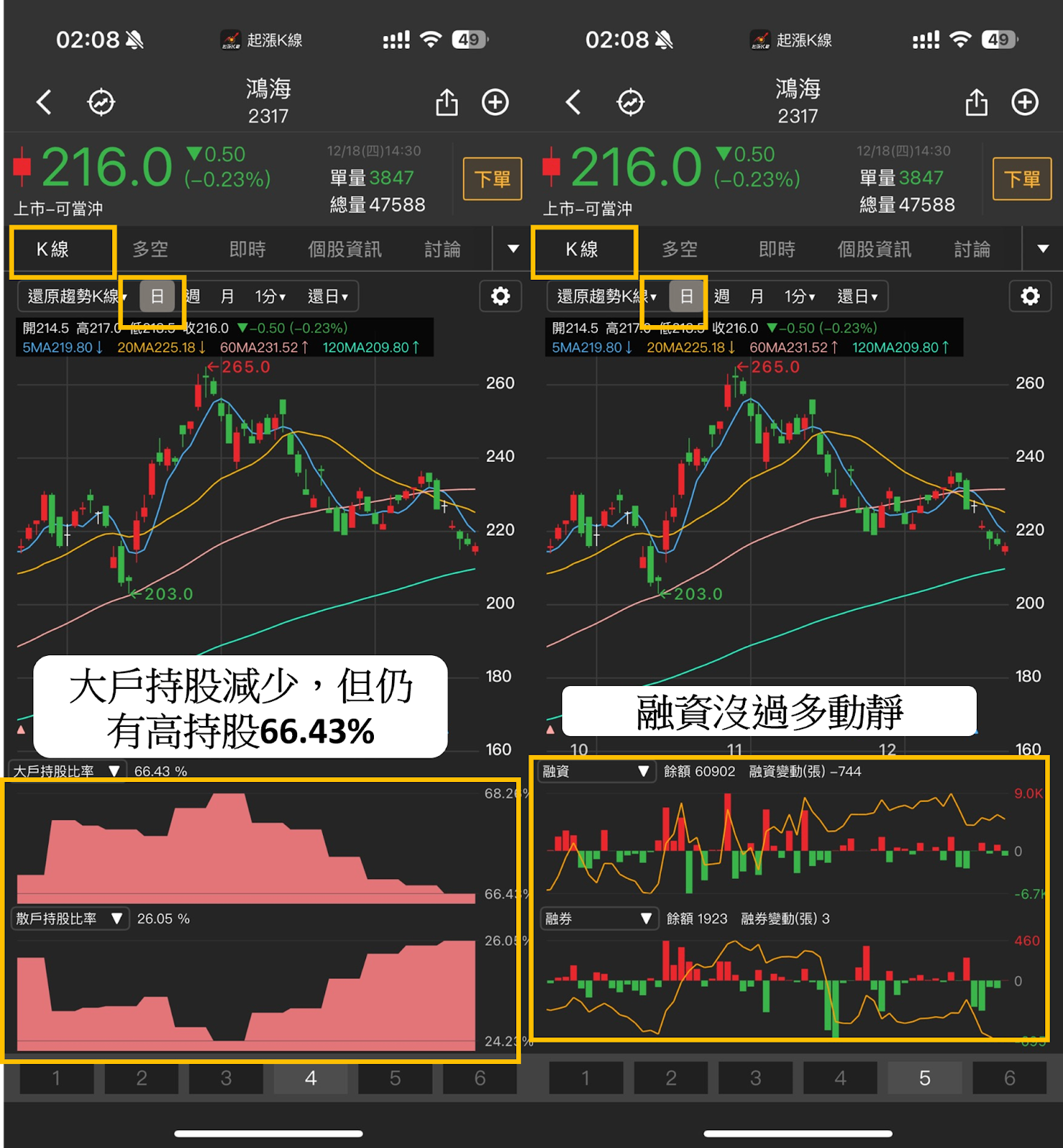Viewport: 1063px width, 1148px height.
Task: Tap the plus icon to add to watchlist
Action: [496, 102]
